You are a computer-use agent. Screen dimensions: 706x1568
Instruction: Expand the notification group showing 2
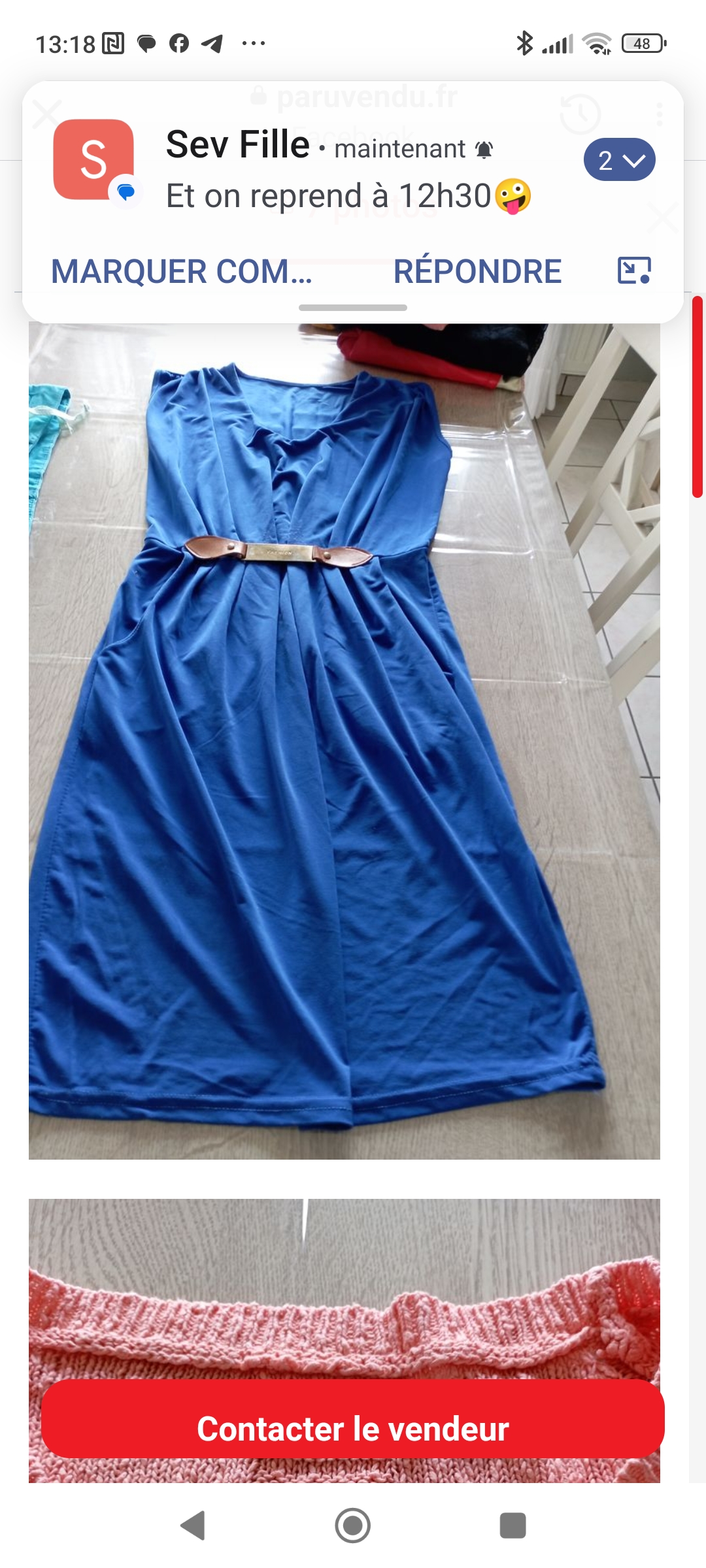[619, 160]
